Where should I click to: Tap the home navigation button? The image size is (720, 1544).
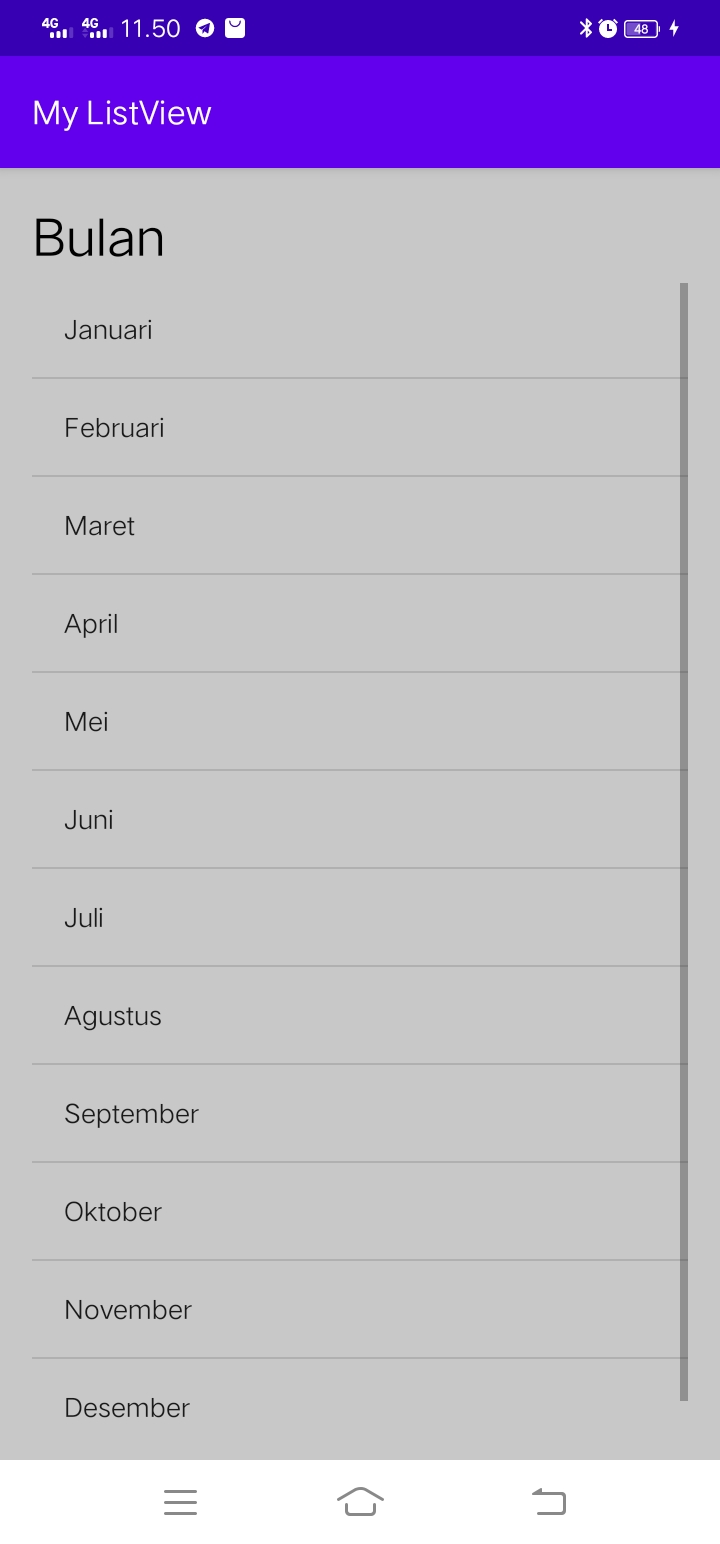pos(360,1501)
